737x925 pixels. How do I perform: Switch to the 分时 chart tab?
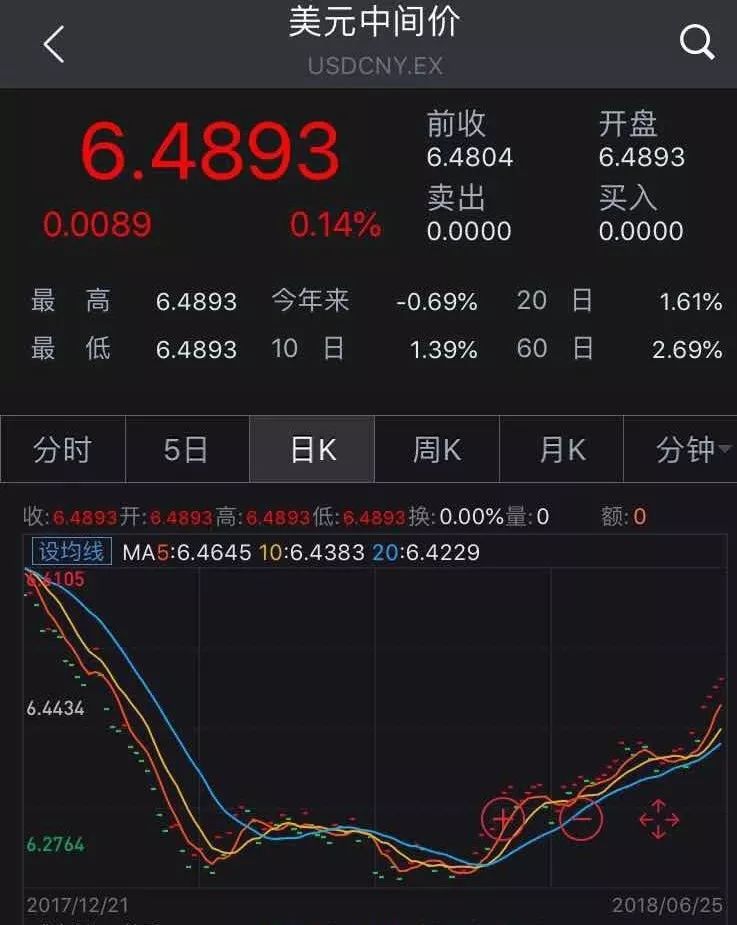[63, 450]
